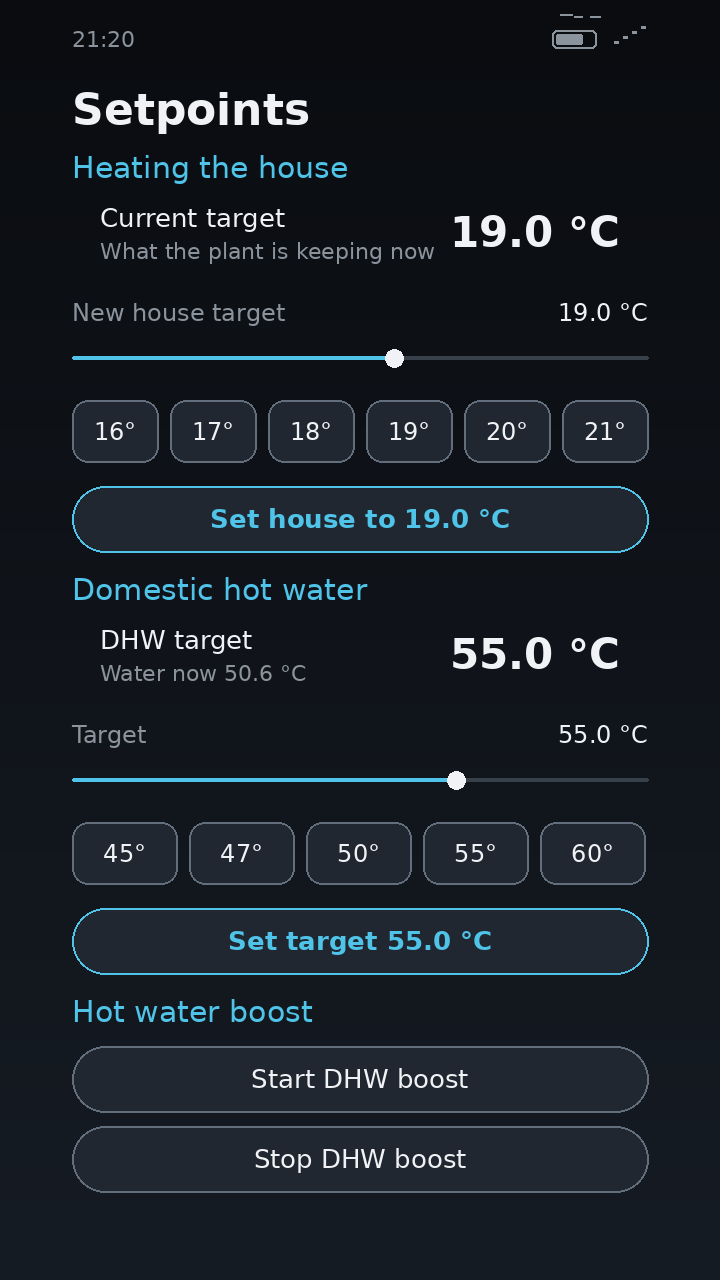Choose the 21° house preset chip
The width and height of the screenshot is (720, 1280).
[x=605, y=432]
